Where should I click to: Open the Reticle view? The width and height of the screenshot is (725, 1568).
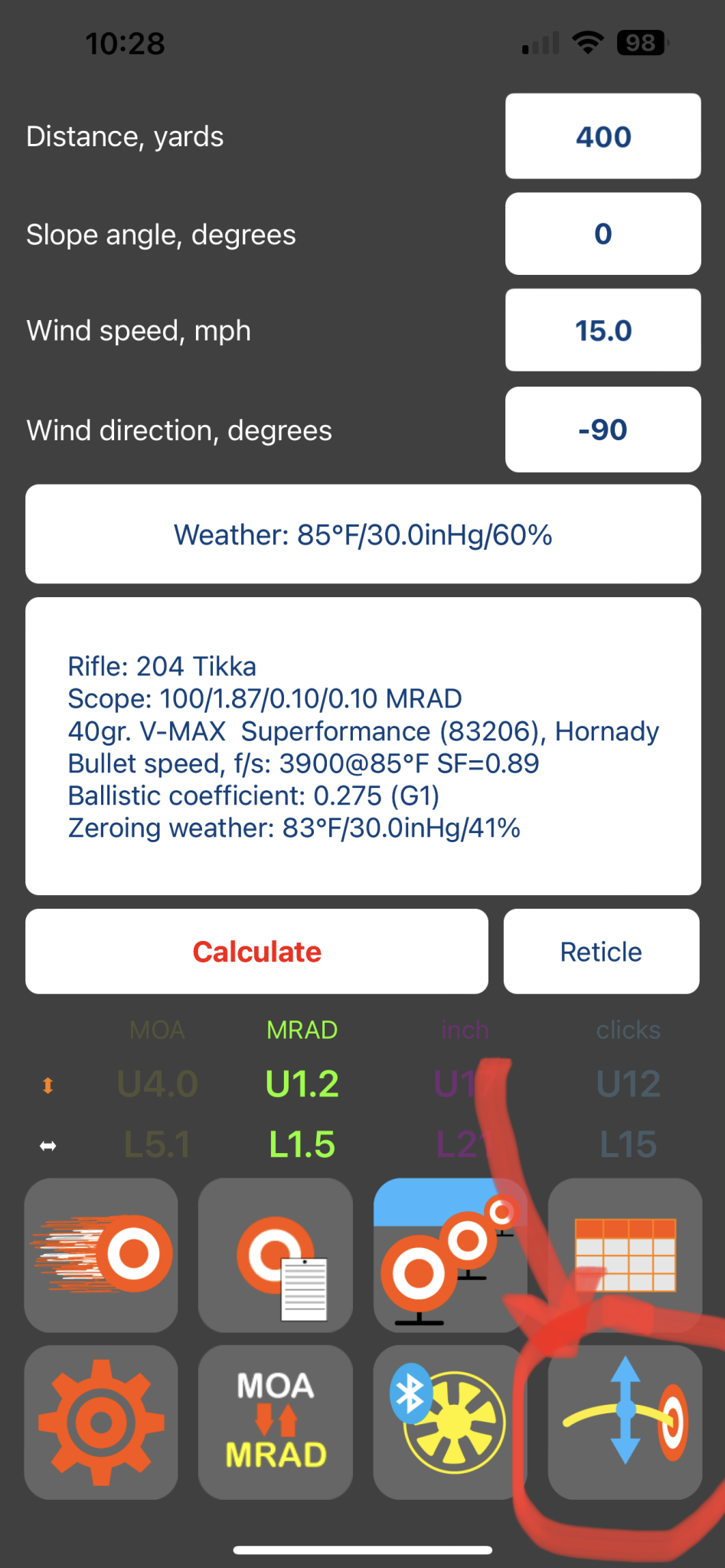coord(601,952)
